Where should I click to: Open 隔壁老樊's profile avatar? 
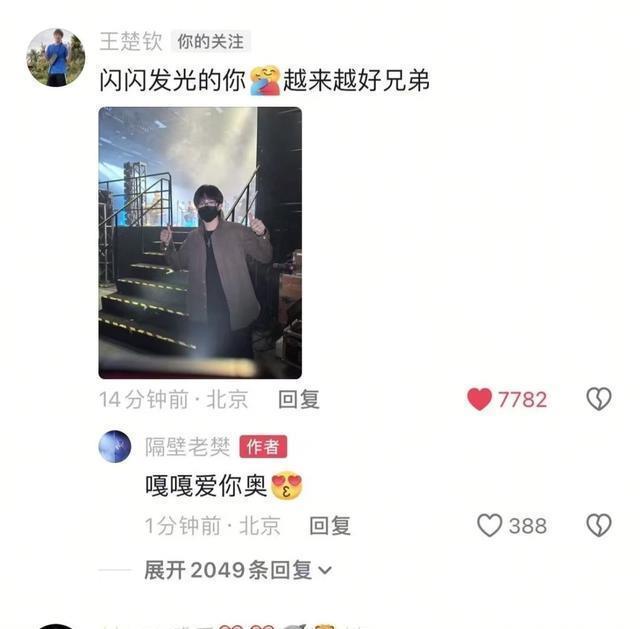point(115,446)
